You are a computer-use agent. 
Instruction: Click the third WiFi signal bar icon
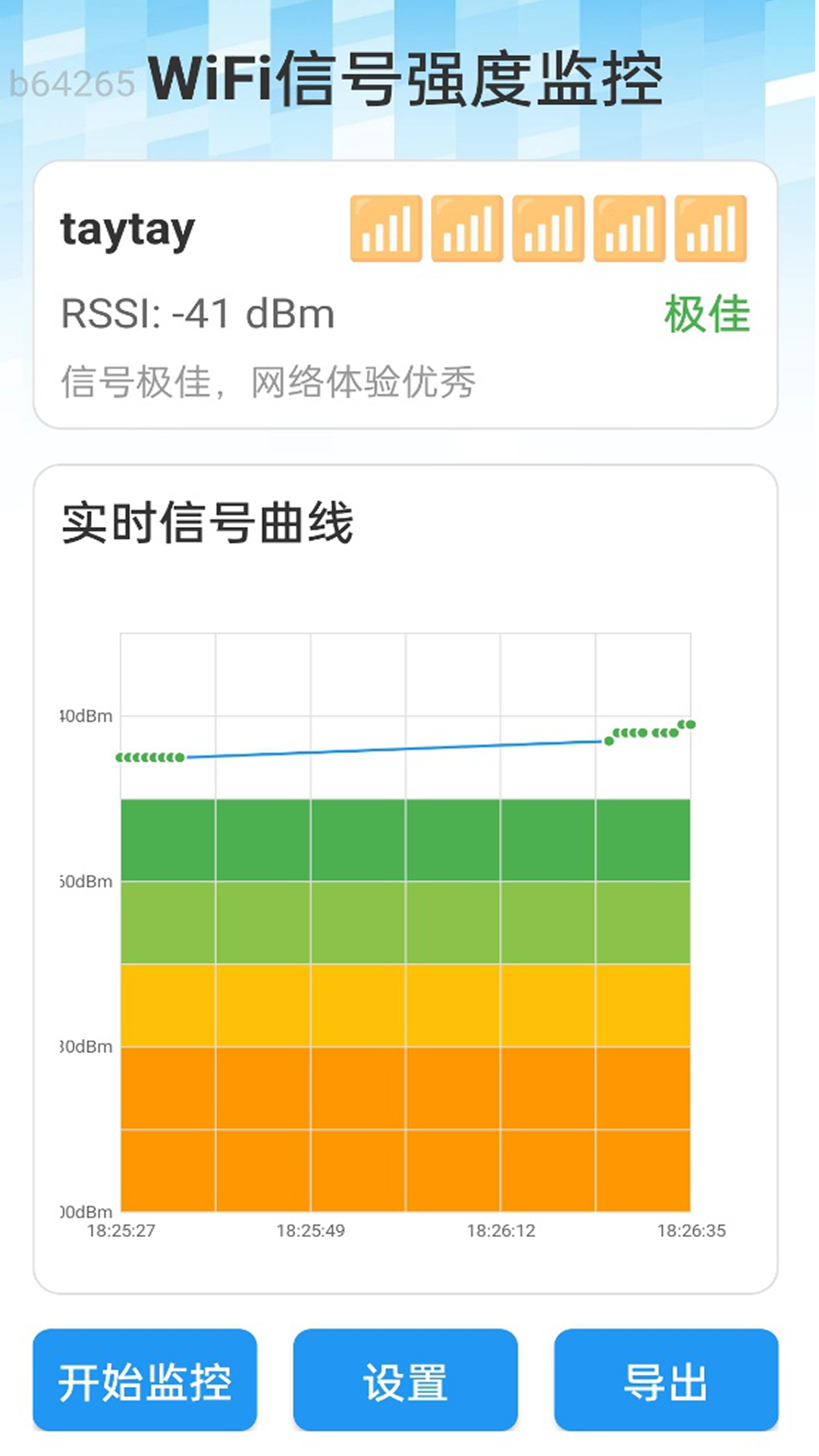[x=548, y=228]
